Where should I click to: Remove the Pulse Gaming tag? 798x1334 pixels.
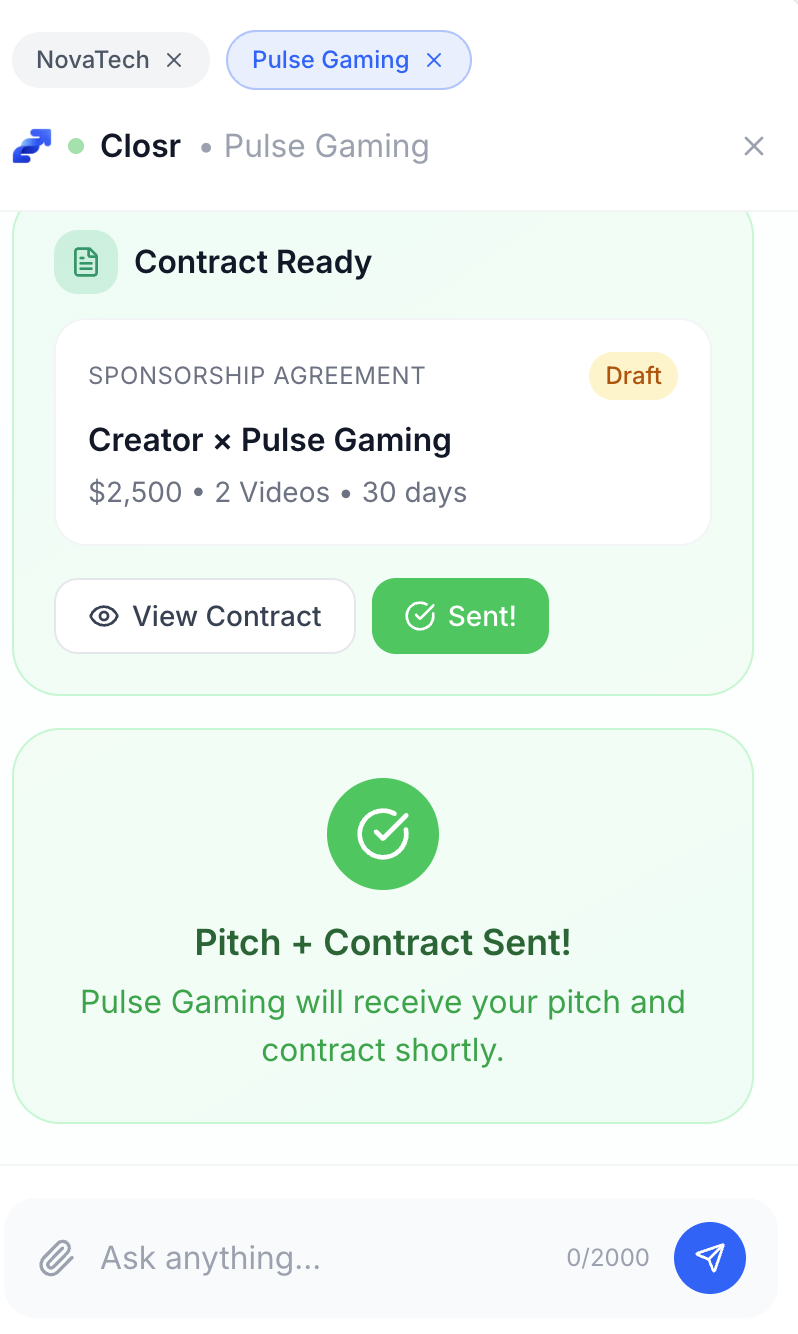pyautogui.click(x=433, y=60)
